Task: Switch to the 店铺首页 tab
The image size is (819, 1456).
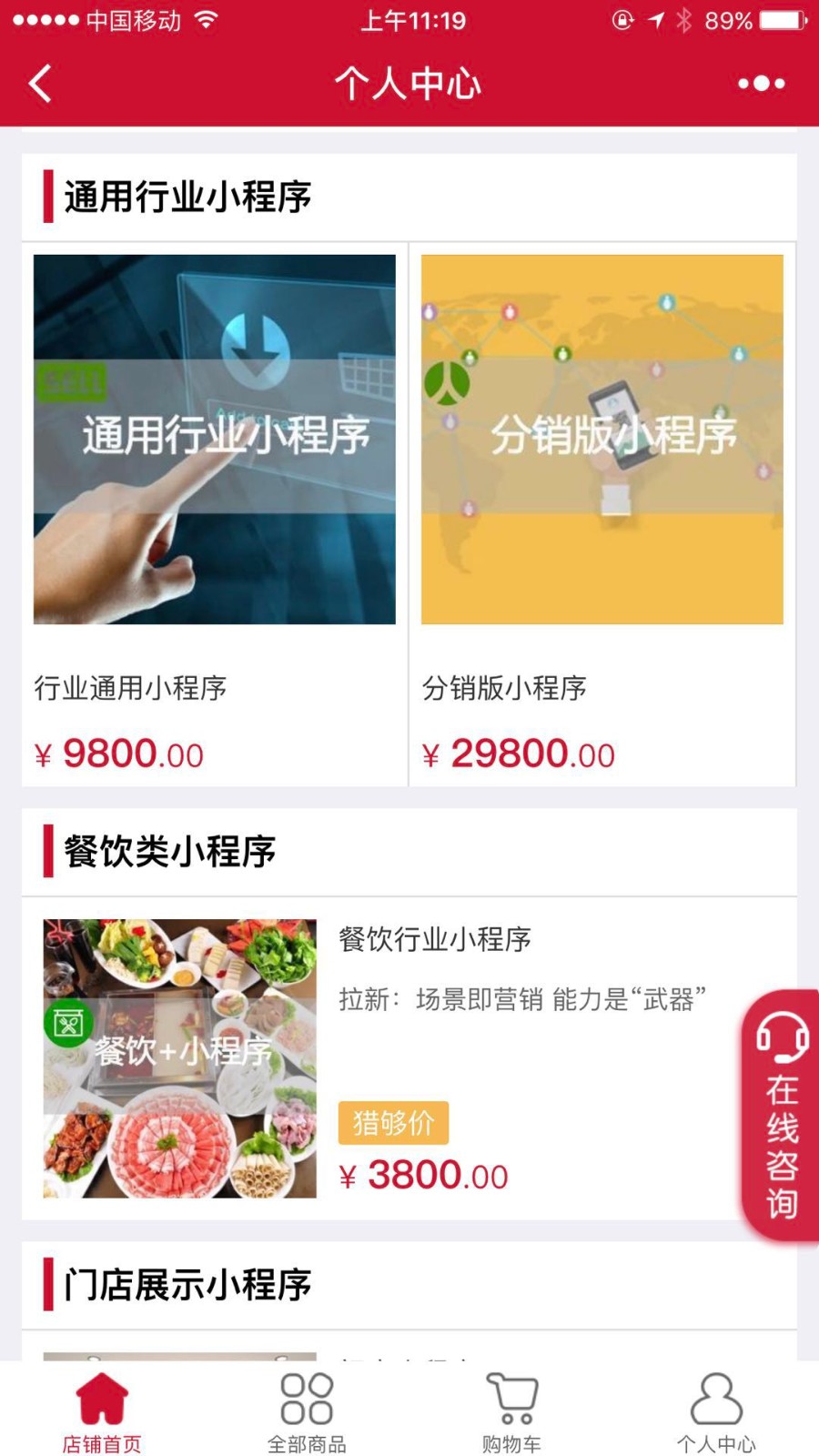Action: [102, 1411]
